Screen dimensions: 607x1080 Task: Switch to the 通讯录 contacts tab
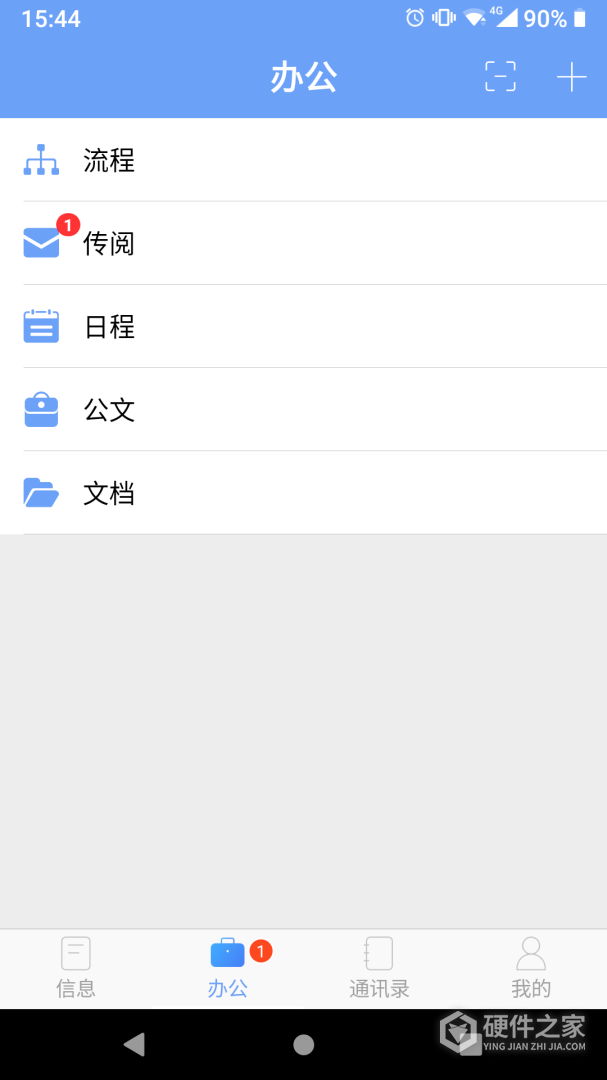point(379,968)
